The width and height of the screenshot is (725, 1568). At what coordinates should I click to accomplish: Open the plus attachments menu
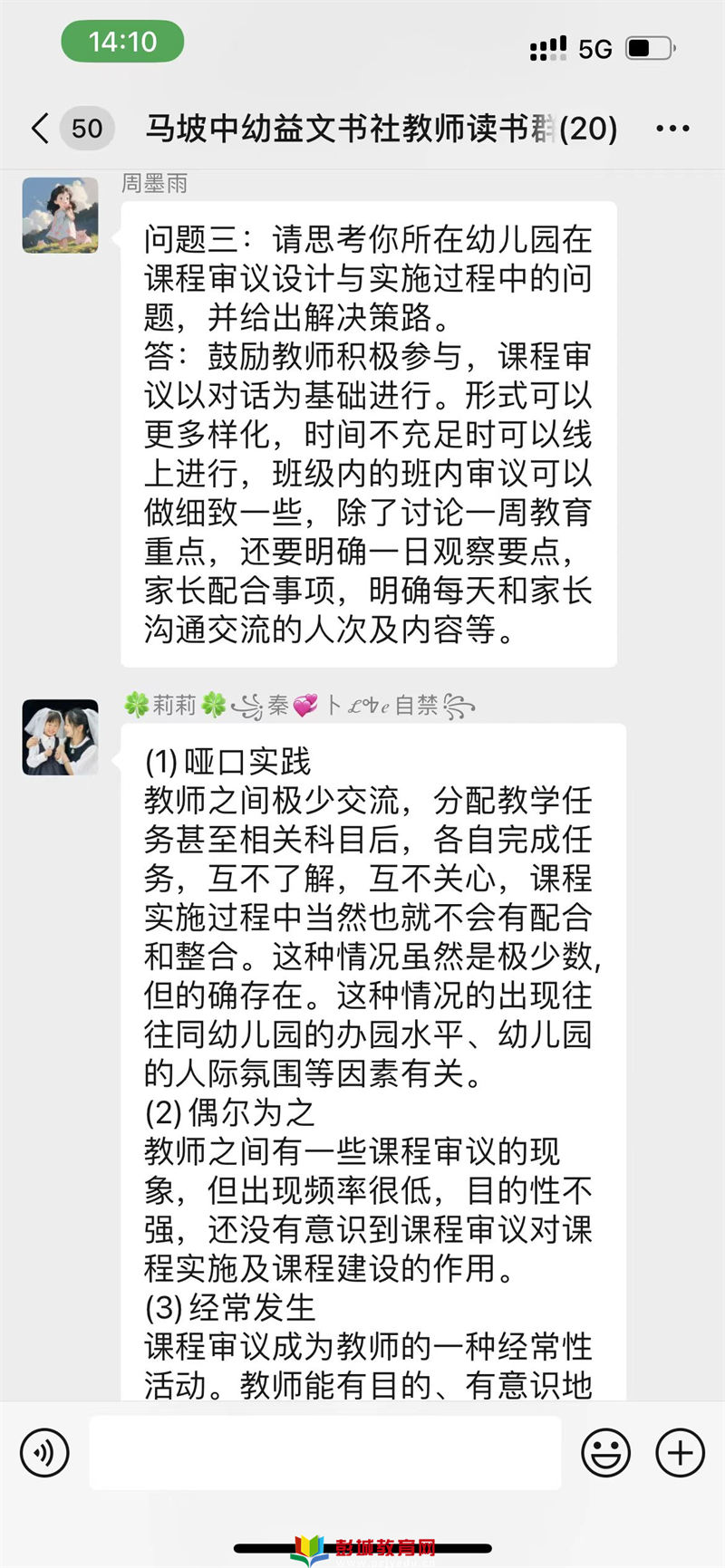click(x=680, y=1453)
